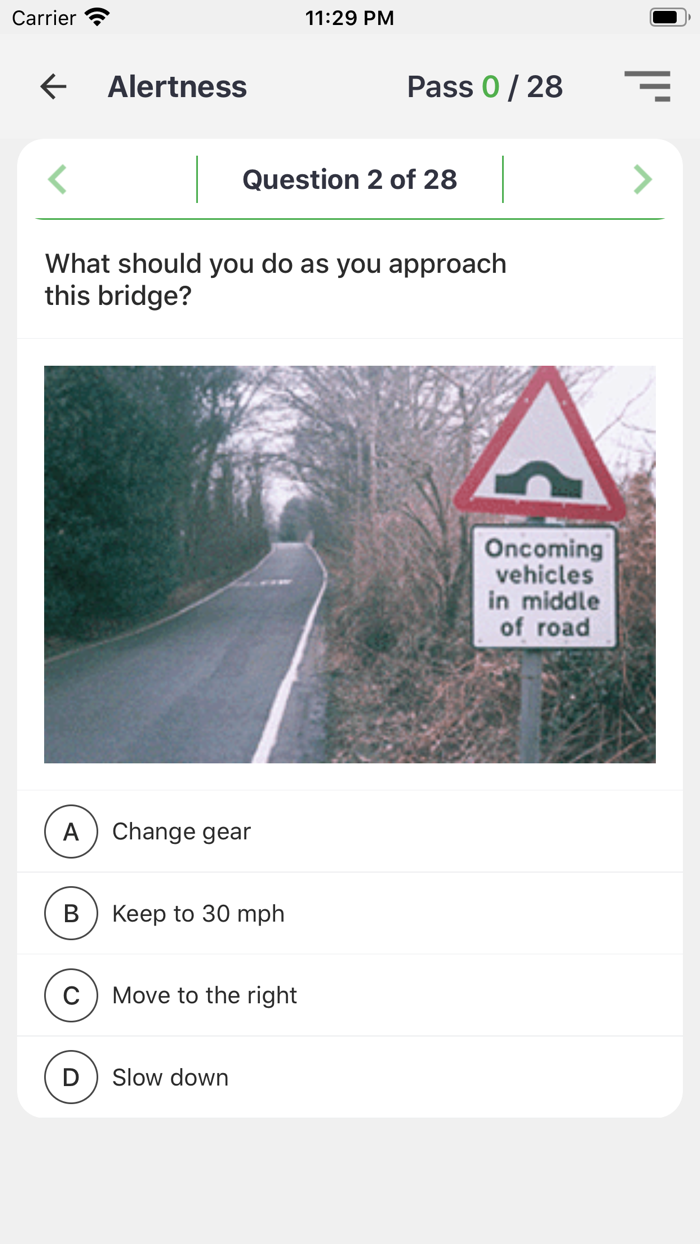
Task: Go back from Alertness screen
Action: coord(53,87)
